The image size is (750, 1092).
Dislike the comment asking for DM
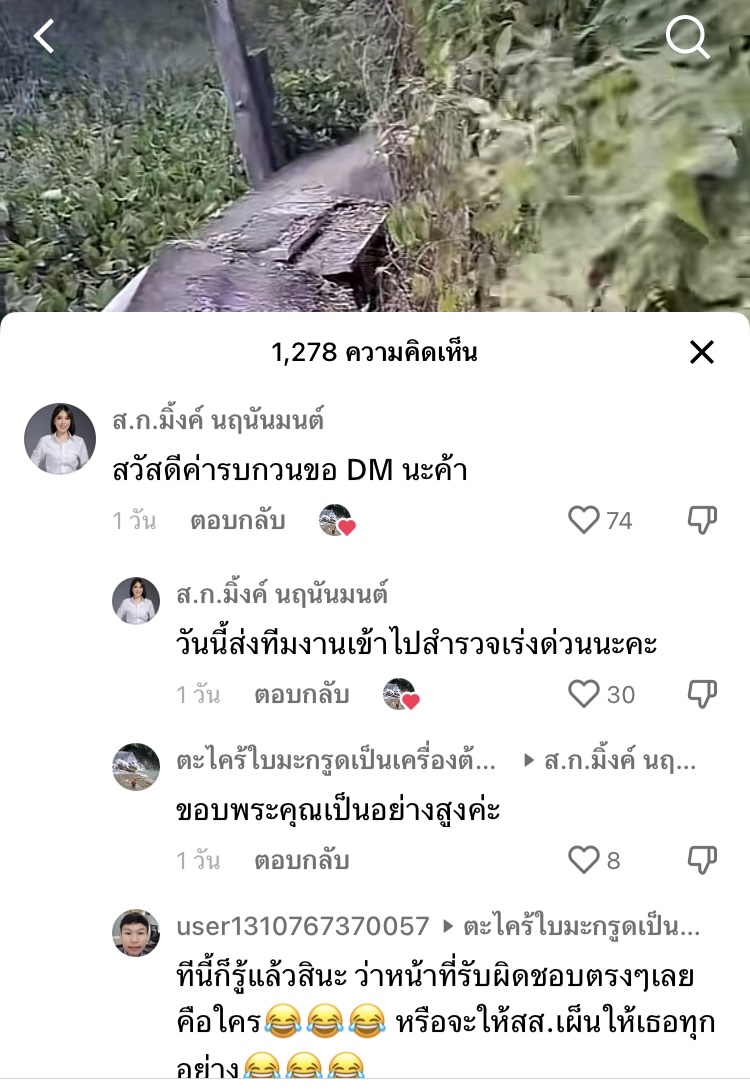[x=703, y=520]
